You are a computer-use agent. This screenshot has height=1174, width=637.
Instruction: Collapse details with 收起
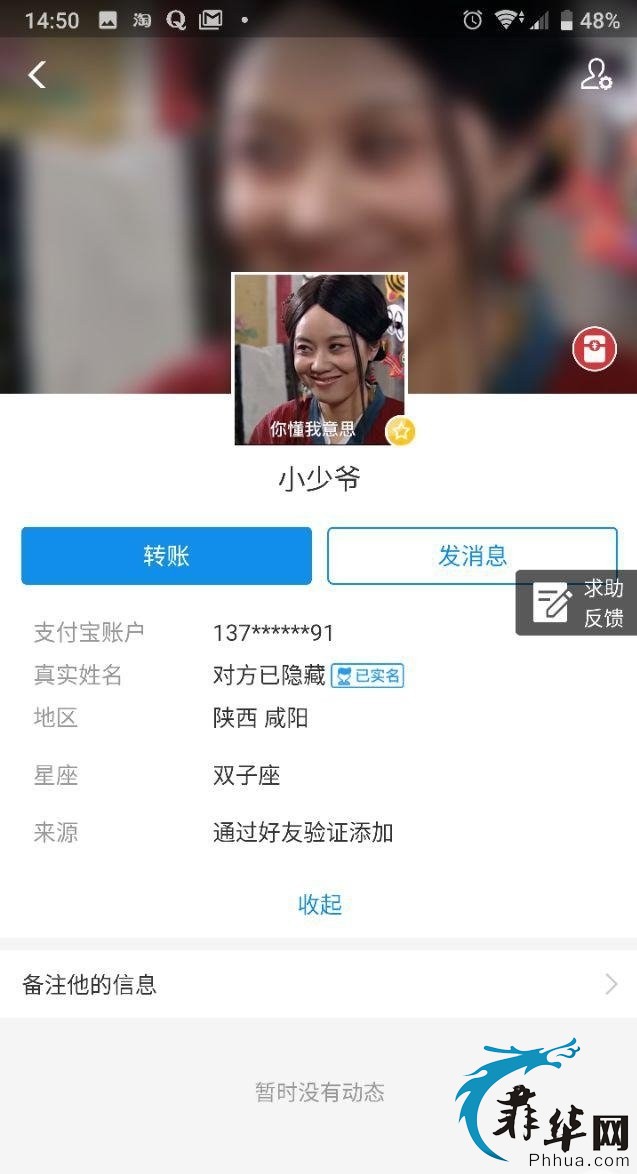coord(320,905)
